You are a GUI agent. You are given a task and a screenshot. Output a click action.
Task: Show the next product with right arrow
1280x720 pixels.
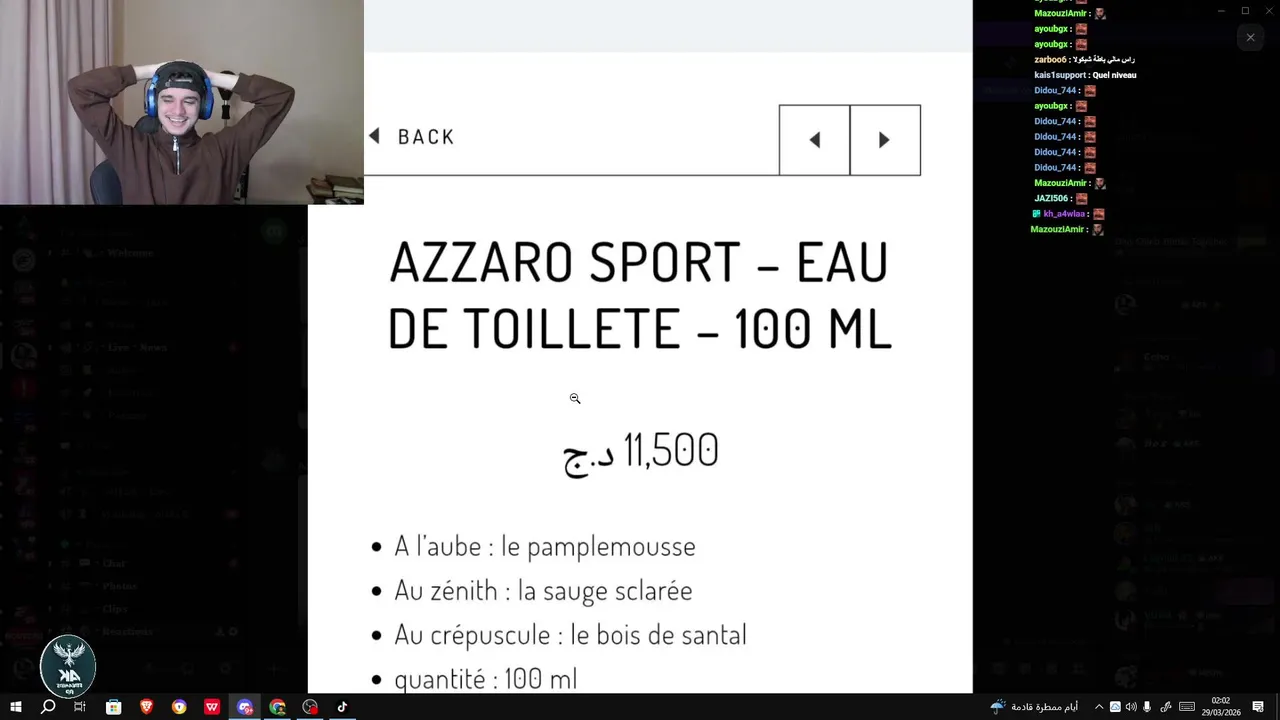(885, 140)
